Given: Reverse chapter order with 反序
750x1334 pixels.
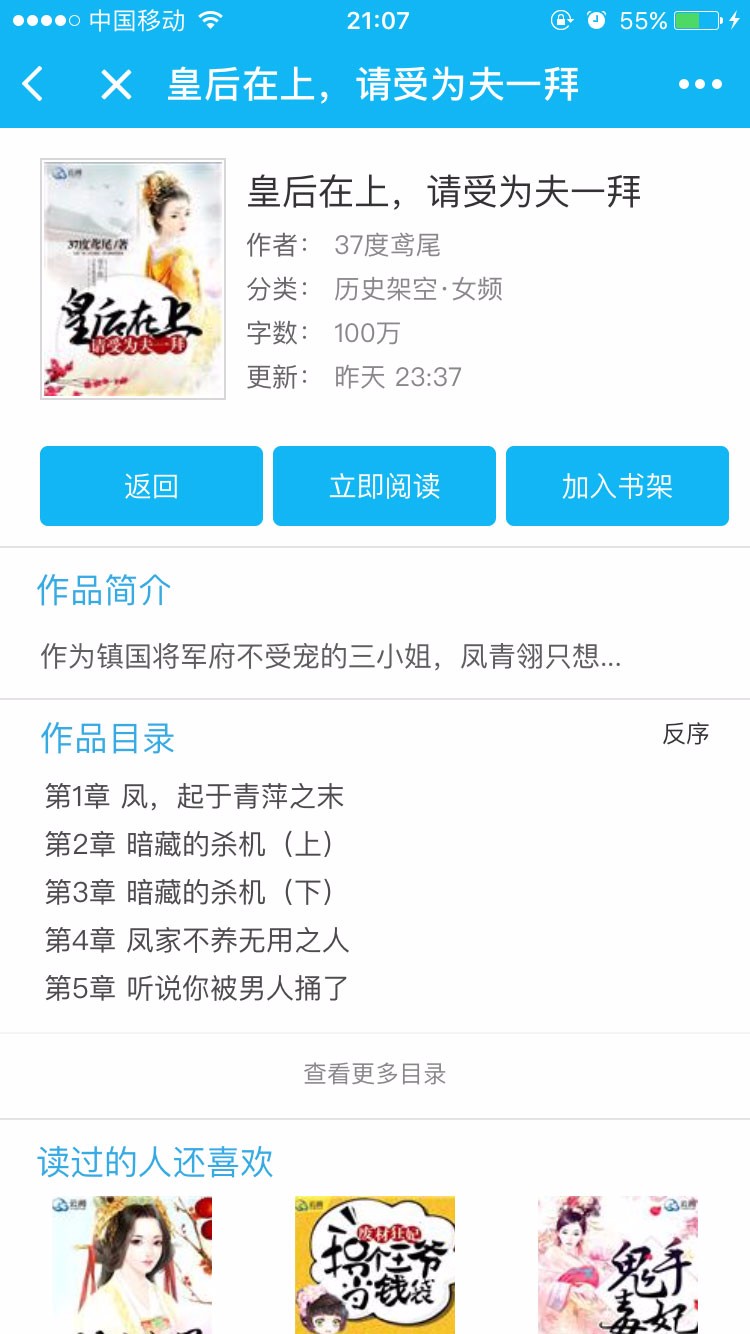Looking at the screenshot, I should pyautogui.click(x=685, y=735).
